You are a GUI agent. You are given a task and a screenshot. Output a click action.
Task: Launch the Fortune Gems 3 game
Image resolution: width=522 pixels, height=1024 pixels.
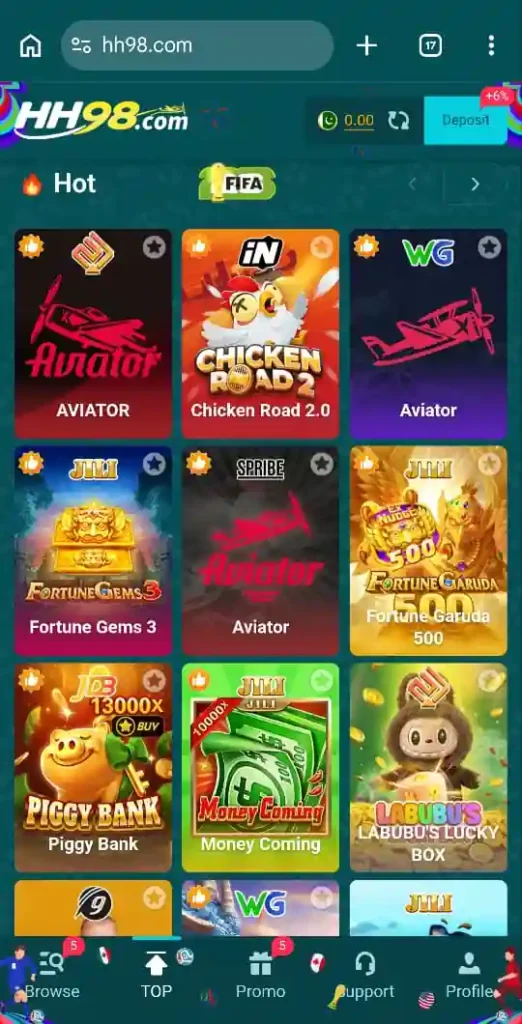93,551
